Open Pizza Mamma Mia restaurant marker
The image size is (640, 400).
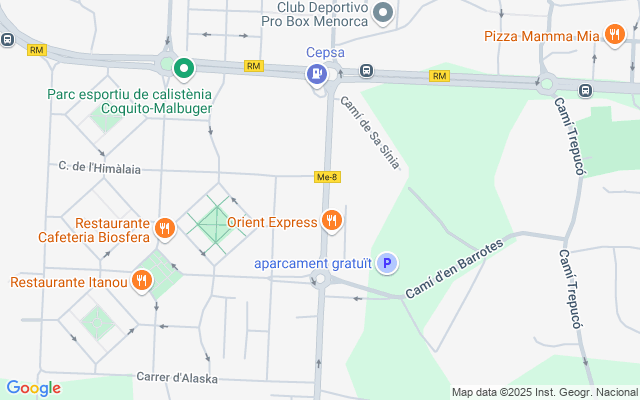point(614,36)
